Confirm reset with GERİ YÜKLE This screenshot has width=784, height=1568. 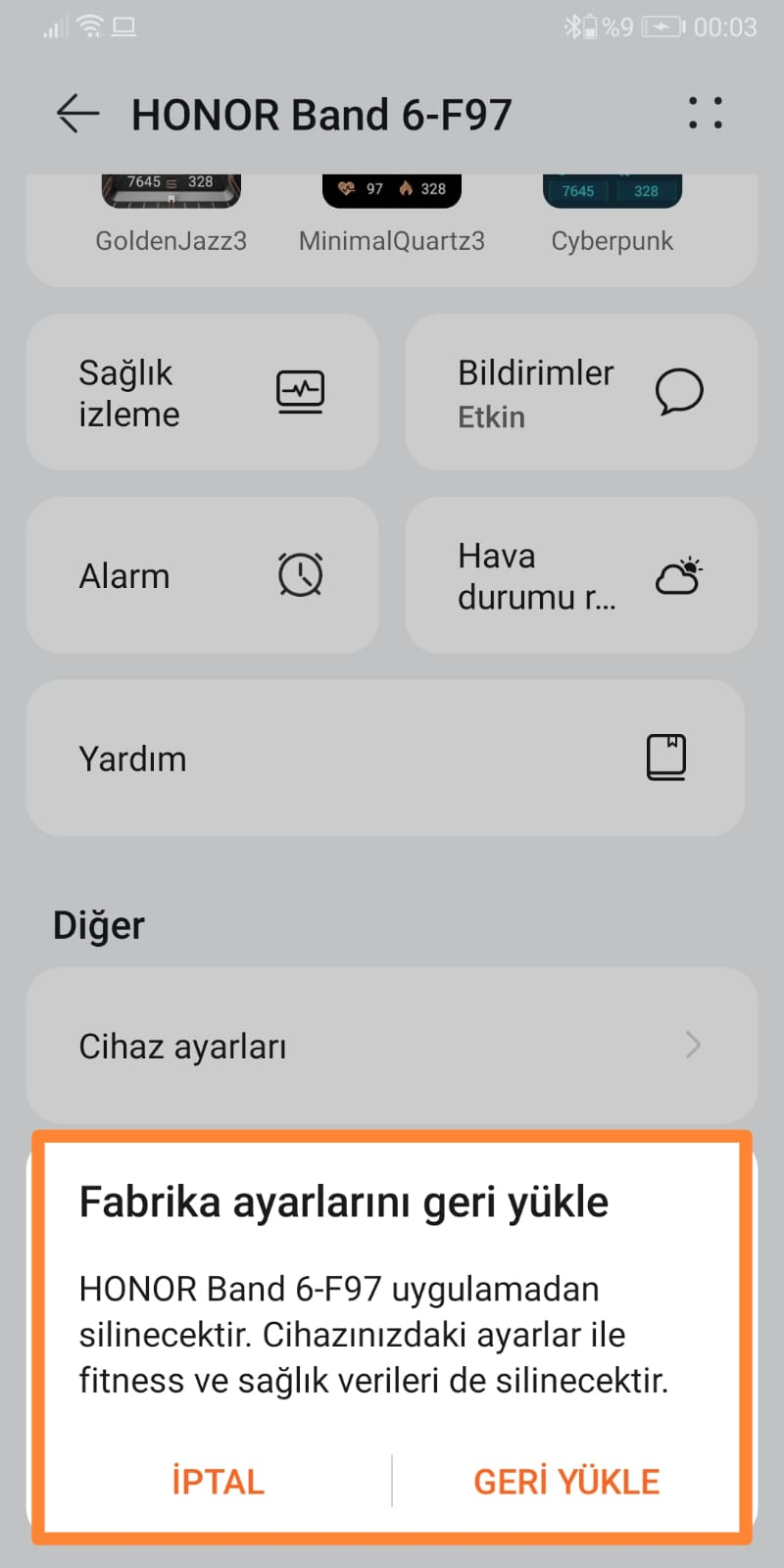point(566,1481)
